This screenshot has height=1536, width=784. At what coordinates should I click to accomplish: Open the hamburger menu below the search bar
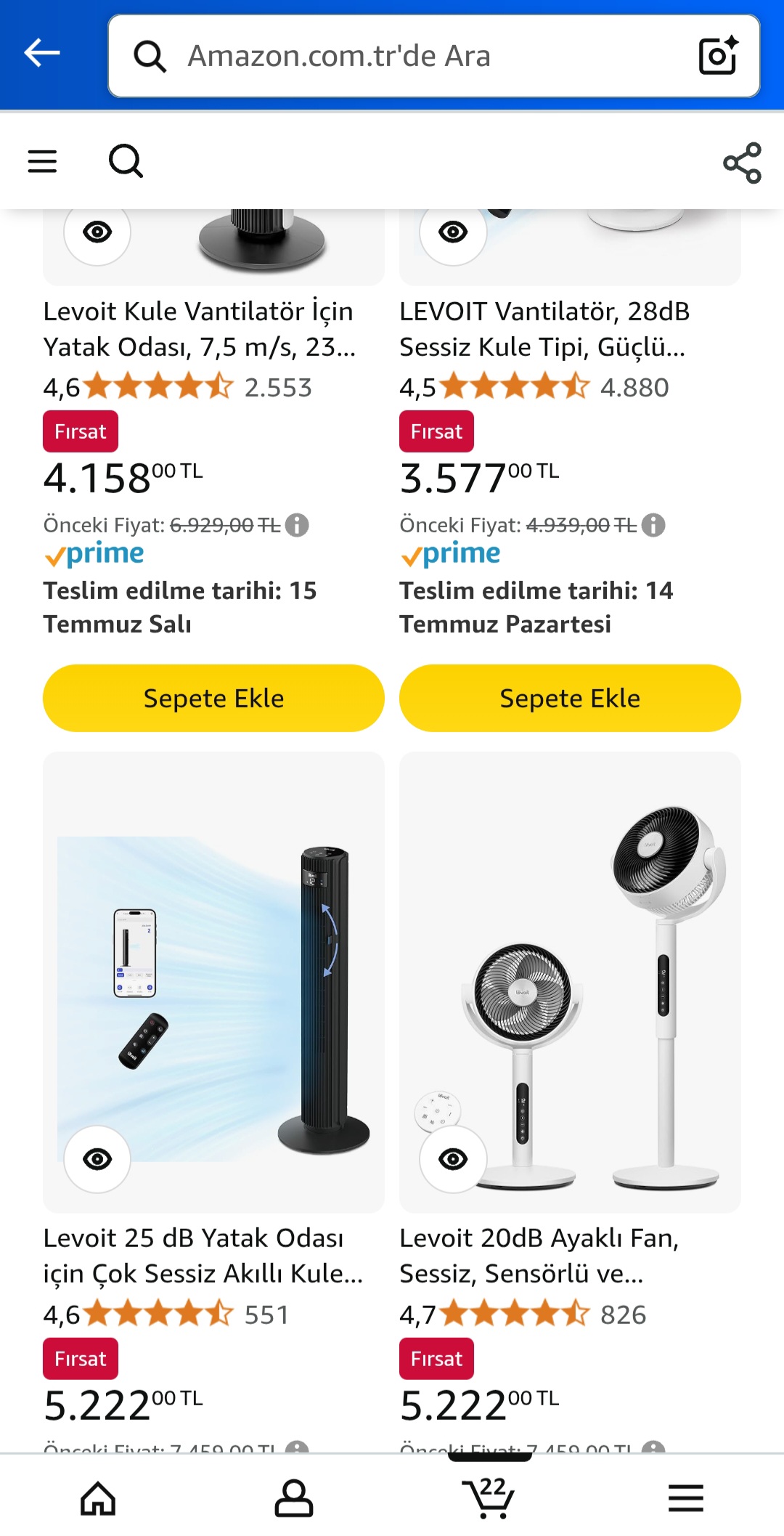[42, 161]
